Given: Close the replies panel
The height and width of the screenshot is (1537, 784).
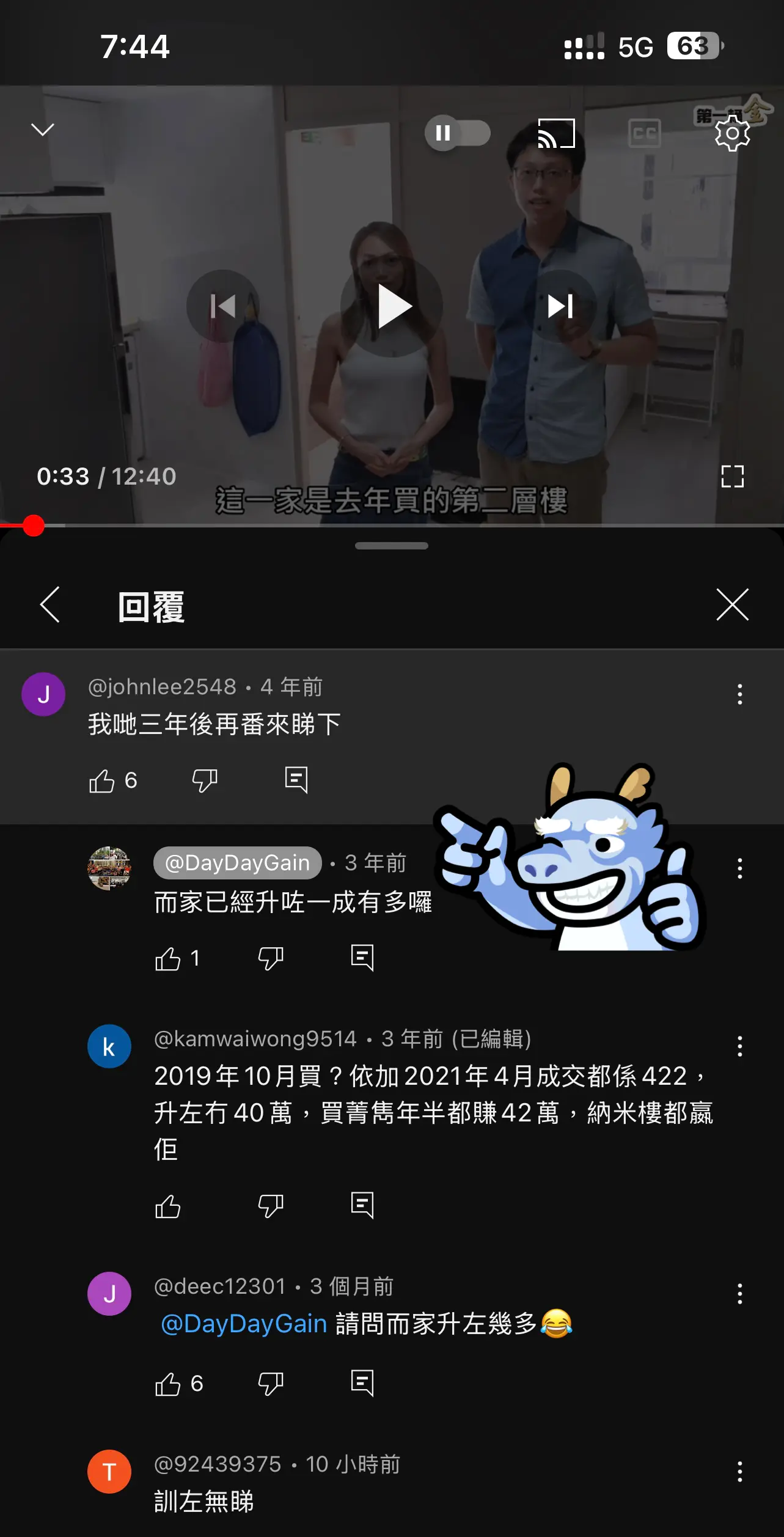Looking at the screenshot, I should click(x=732, y=605).
